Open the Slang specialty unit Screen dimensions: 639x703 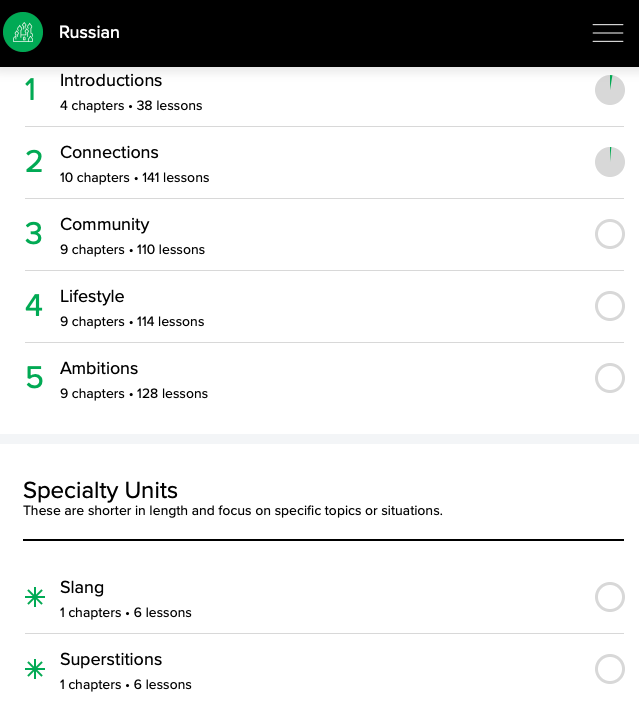82,588
